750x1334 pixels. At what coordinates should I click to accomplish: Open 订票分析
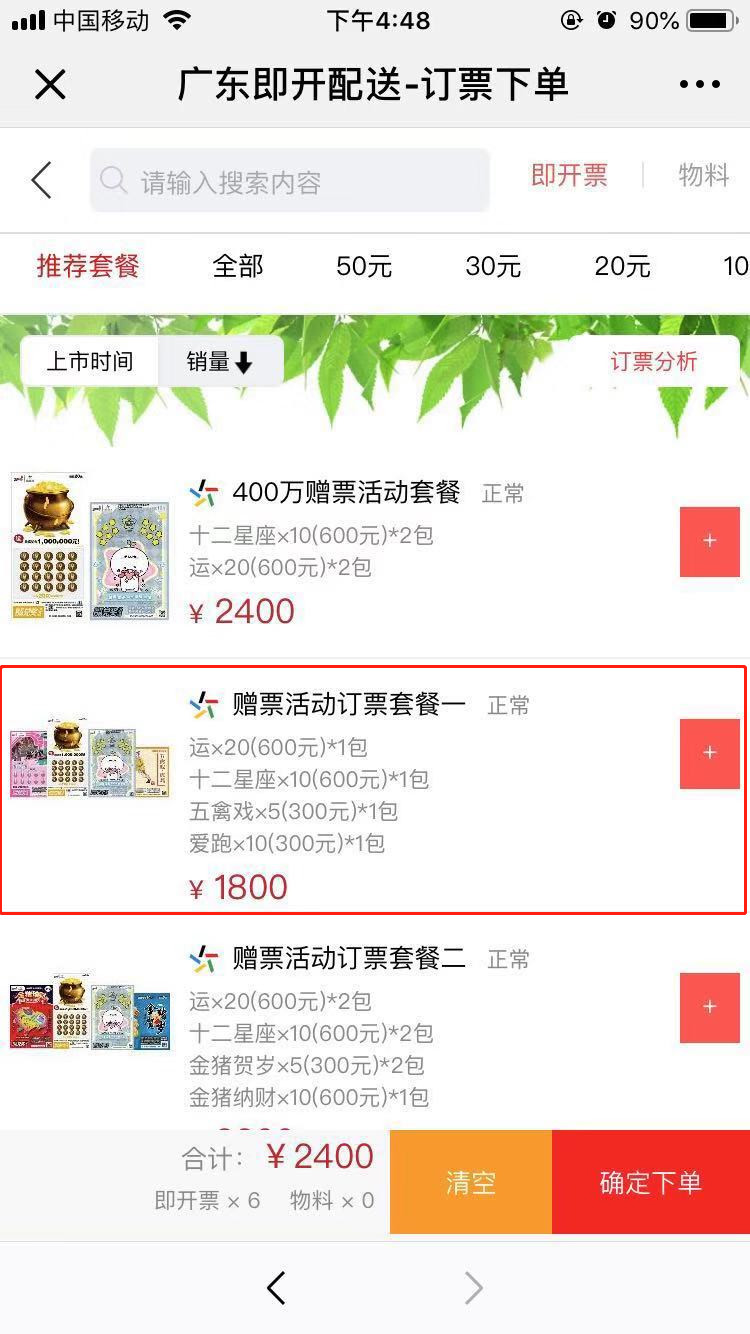click(654, 361)
